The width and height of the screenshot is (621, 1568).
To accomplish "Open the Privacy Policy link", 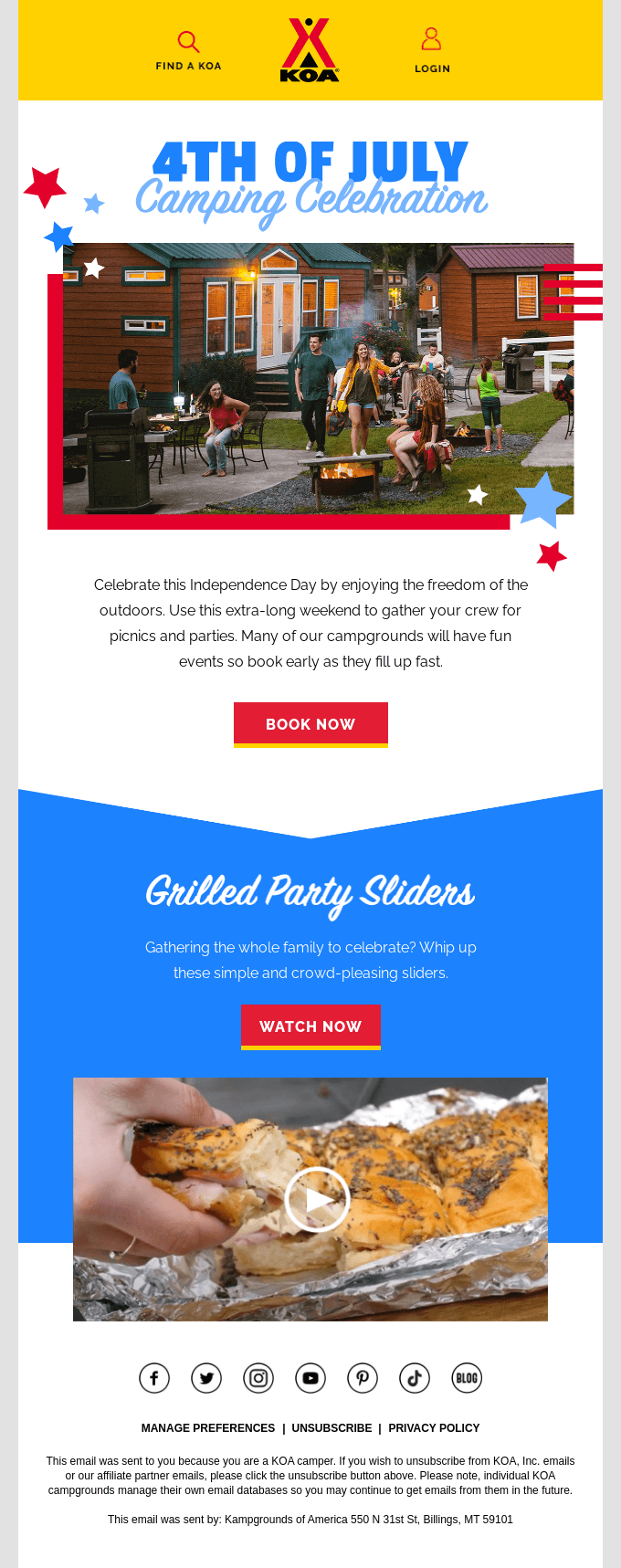I will tap(434, 1428).
